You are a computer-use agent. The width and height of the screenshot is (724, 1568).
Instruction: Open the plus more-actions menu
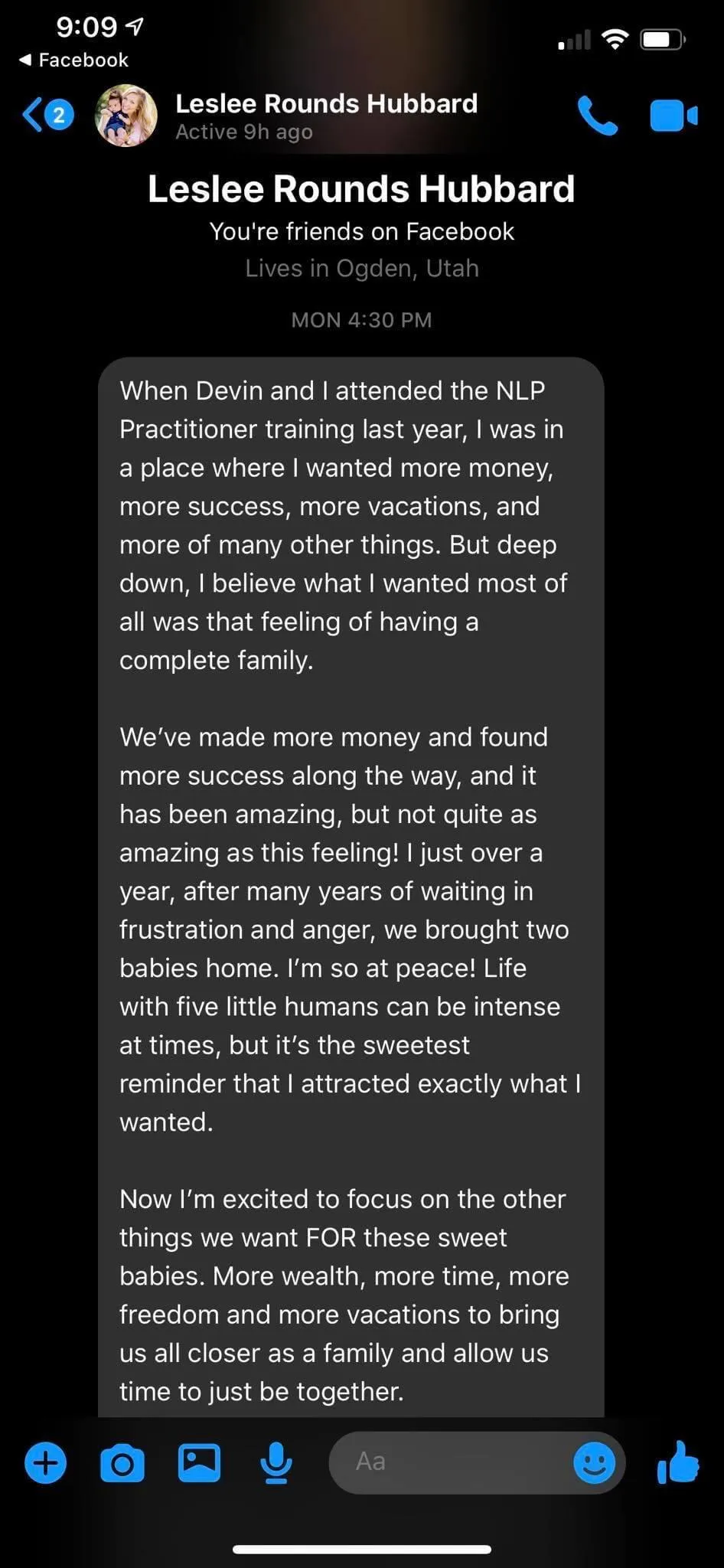tap(46, 1463)
